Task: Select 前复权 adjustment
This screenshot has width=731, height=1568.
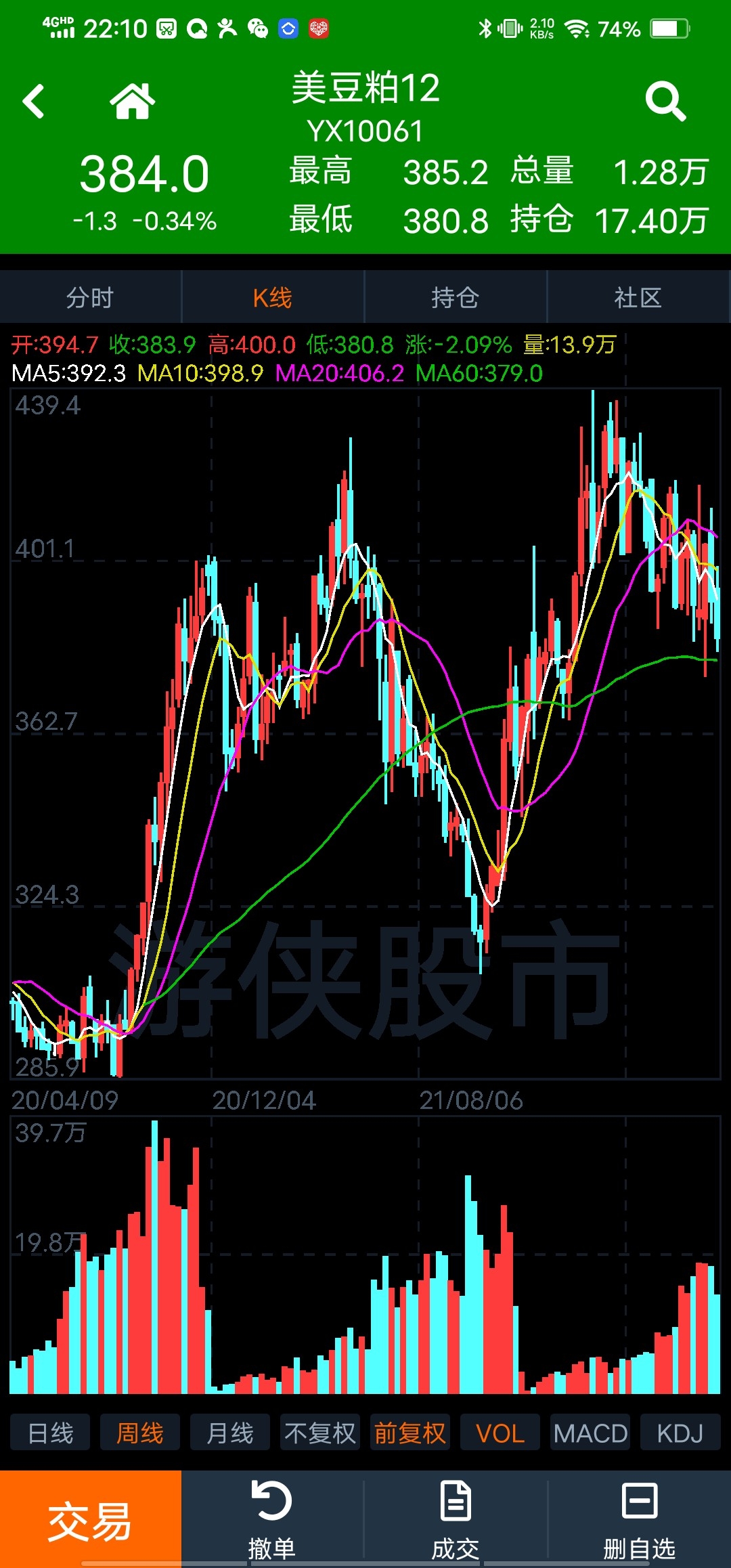Action: point(410,1432)
